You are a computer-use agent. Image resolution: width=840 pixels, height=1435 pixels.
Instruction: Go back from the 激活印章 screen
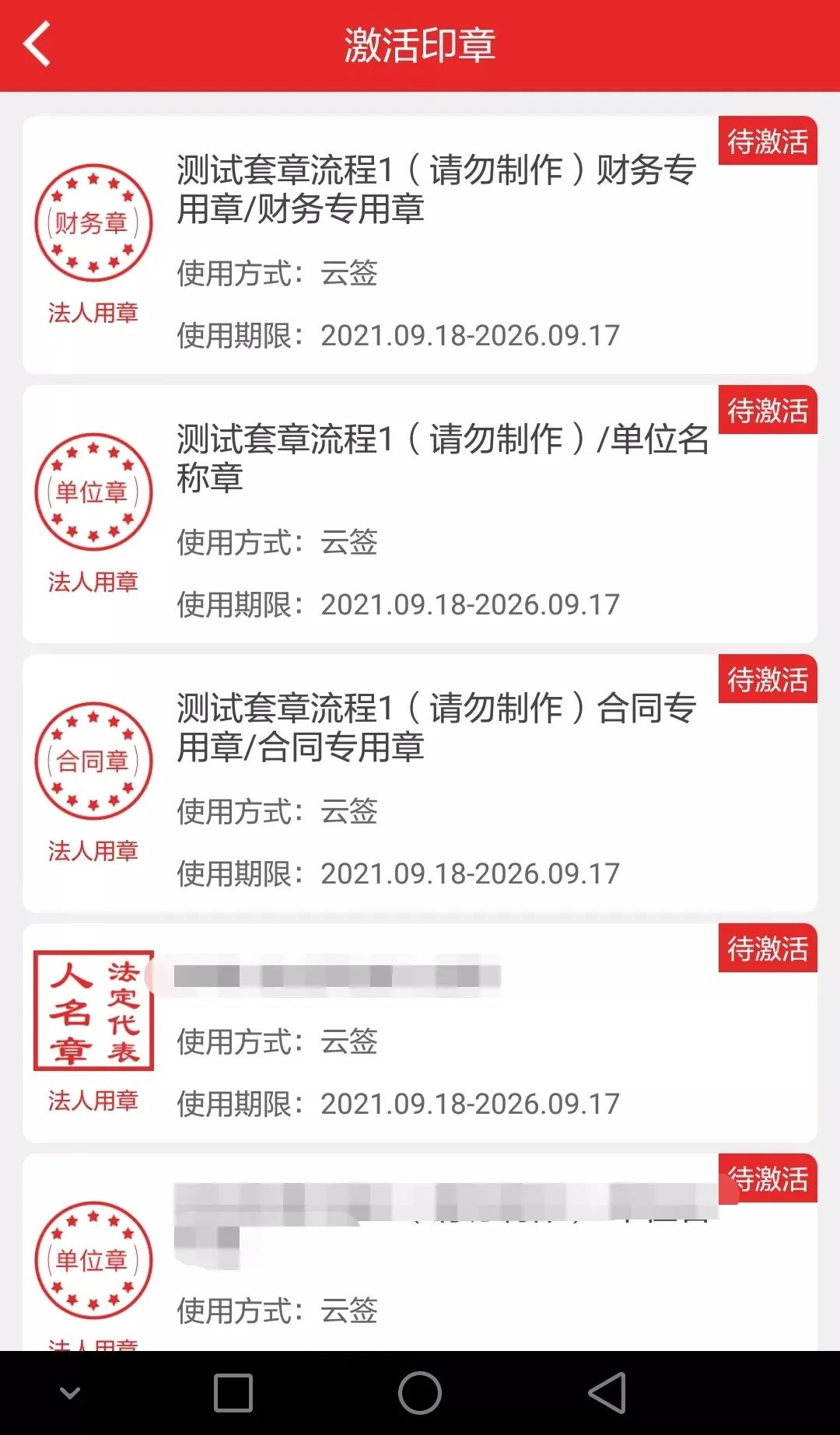(37, 44)
